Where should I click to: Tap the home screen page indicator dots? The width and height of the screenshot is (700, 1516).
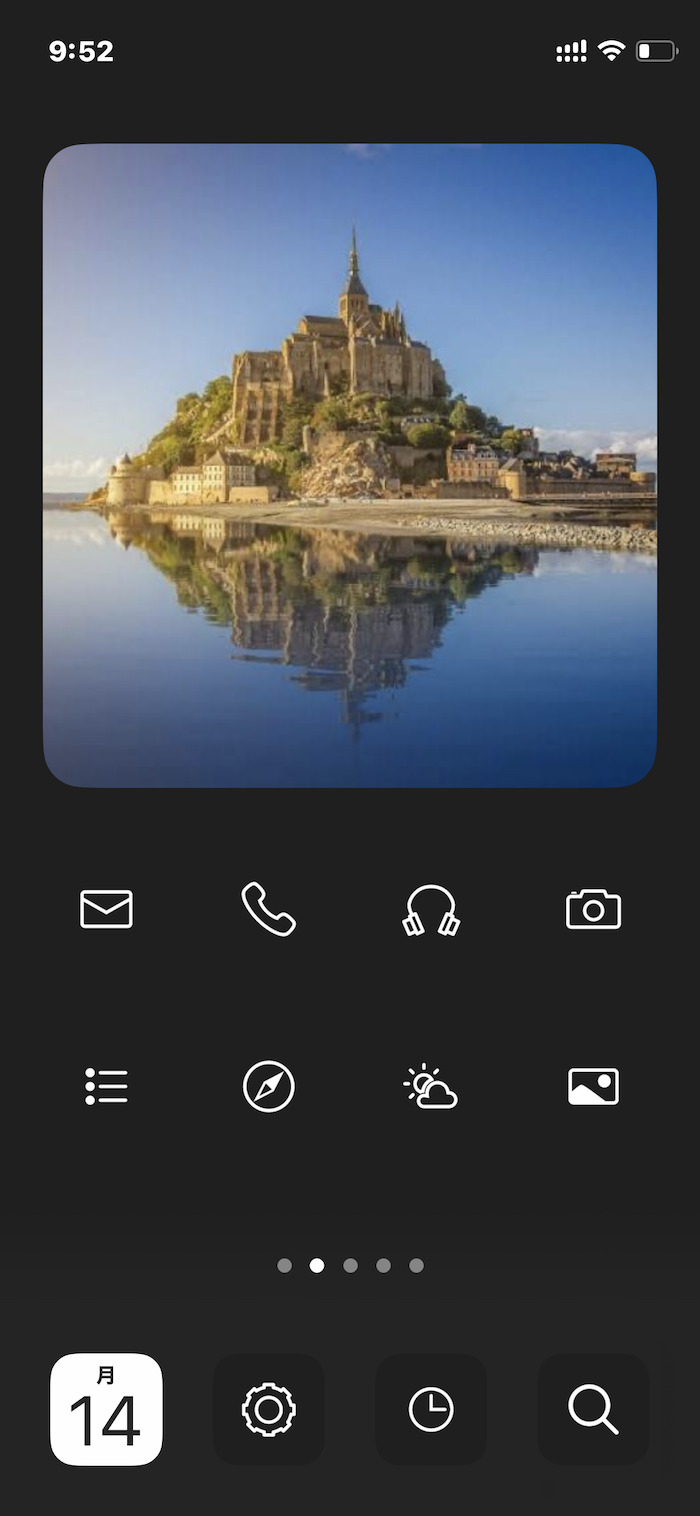tap(350, 1265)
